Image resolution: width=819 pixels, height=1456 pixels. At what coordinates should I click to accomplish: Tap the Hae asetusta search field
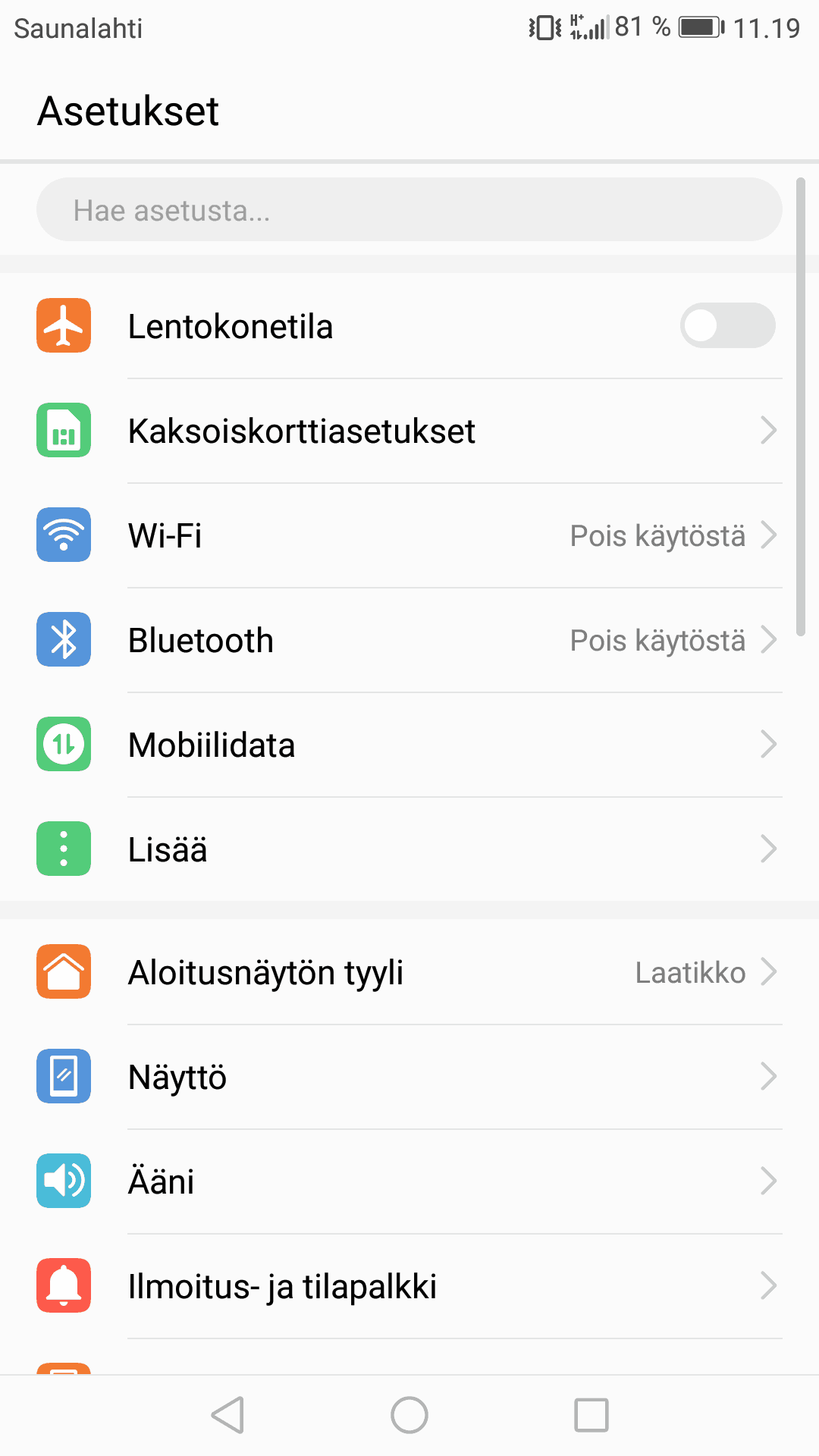(409, 210)
